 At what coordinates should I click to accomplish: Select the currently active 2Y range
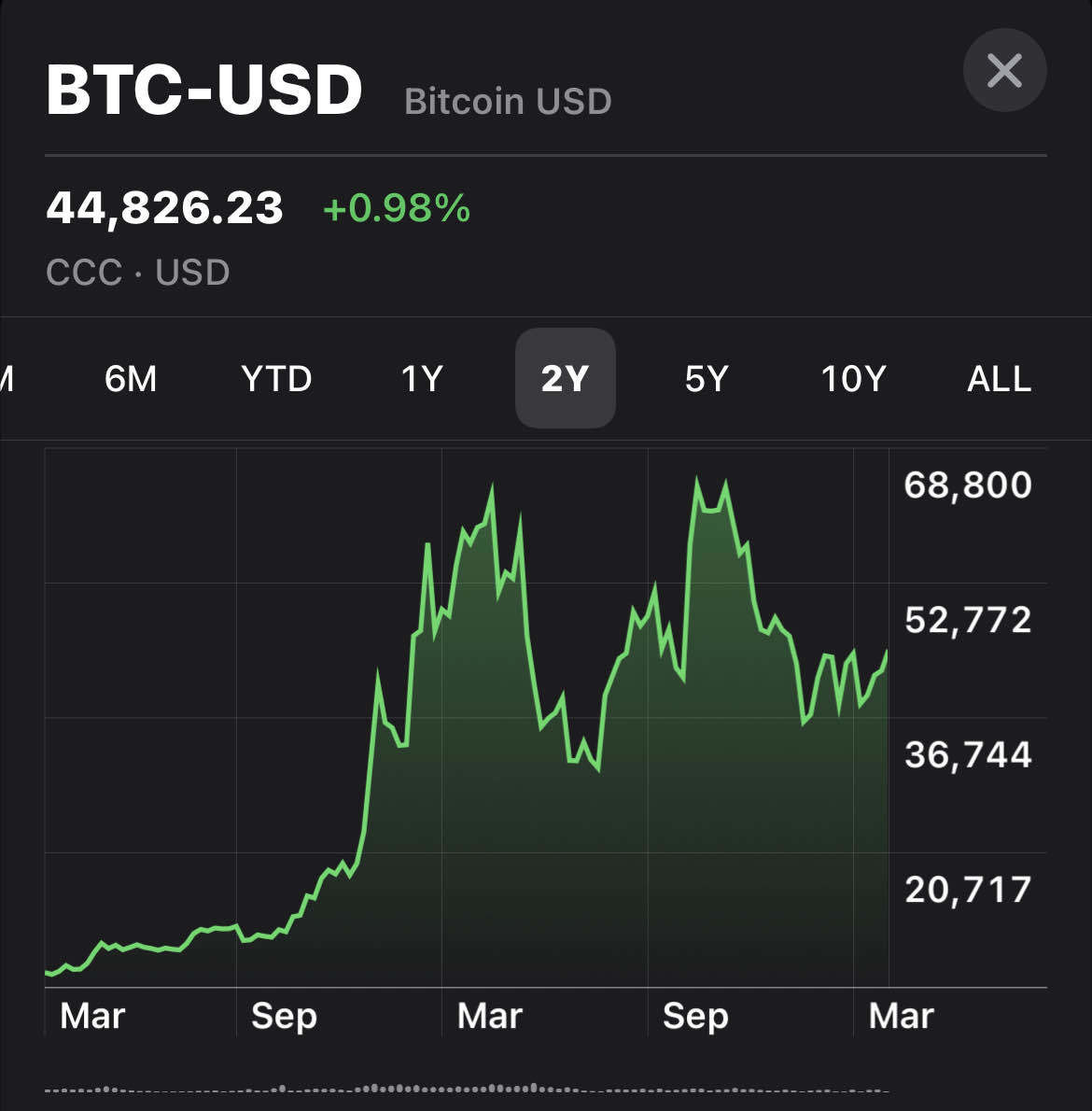pos(565,379)
